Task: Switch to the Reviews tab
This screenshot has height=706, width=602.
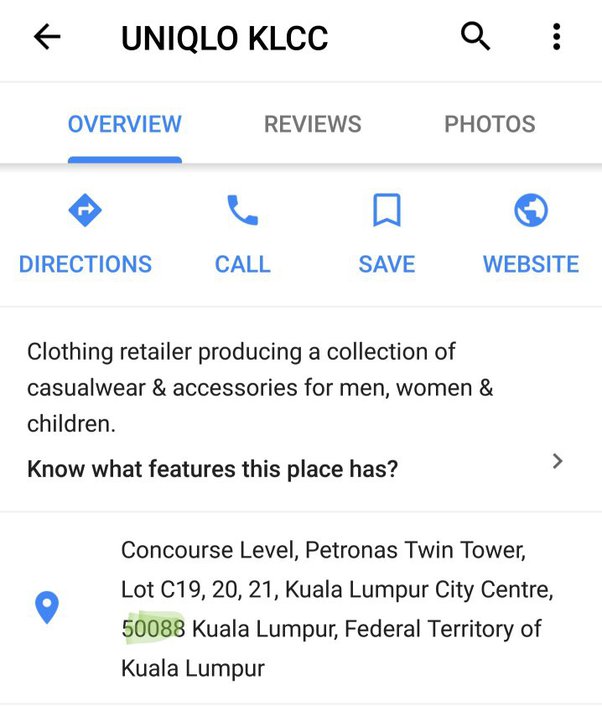Action: [x=312, y=124]
